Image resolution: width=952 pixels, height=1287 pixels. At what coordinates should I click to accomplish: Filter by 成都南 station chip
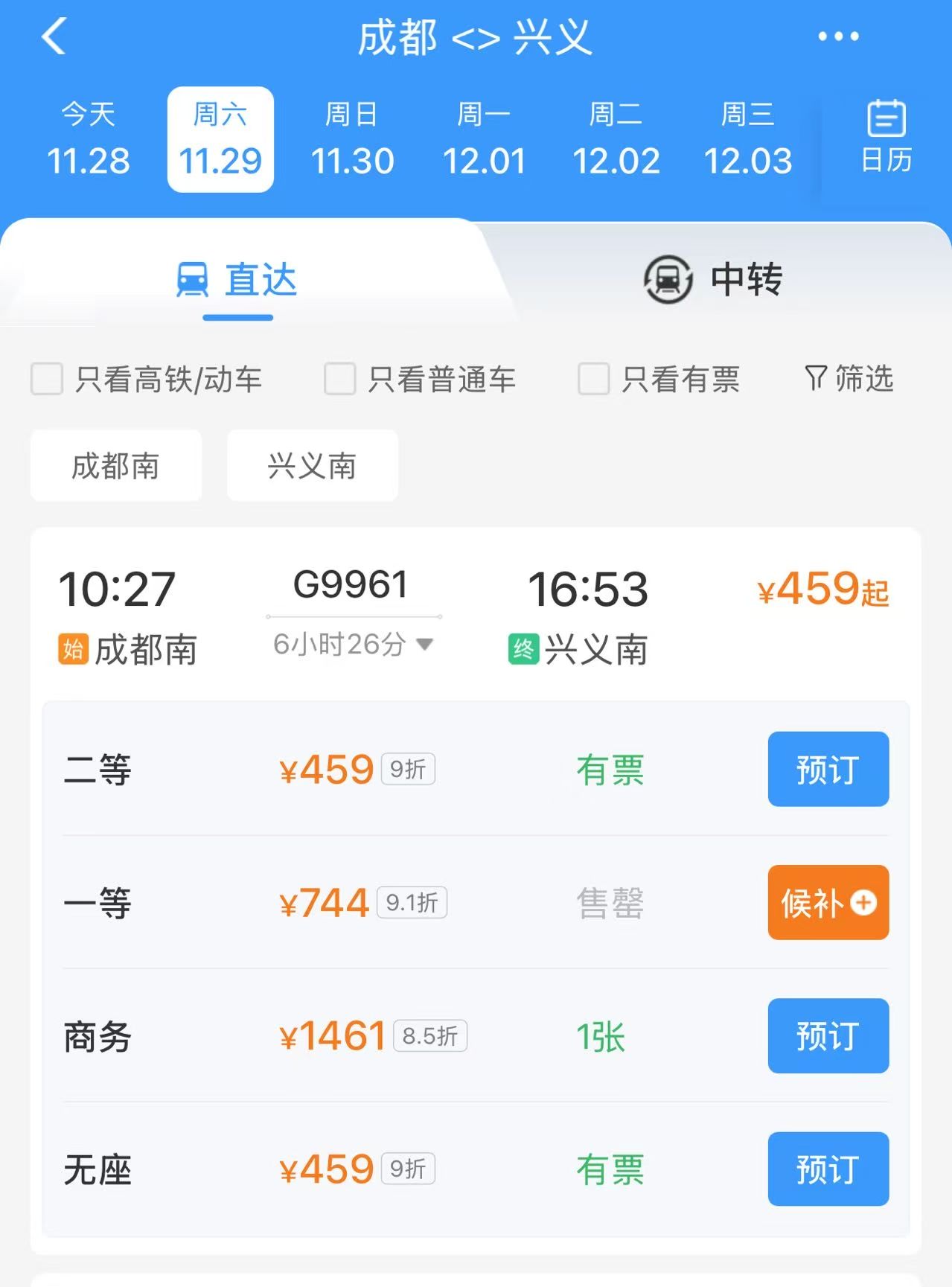tap(116, 466)
